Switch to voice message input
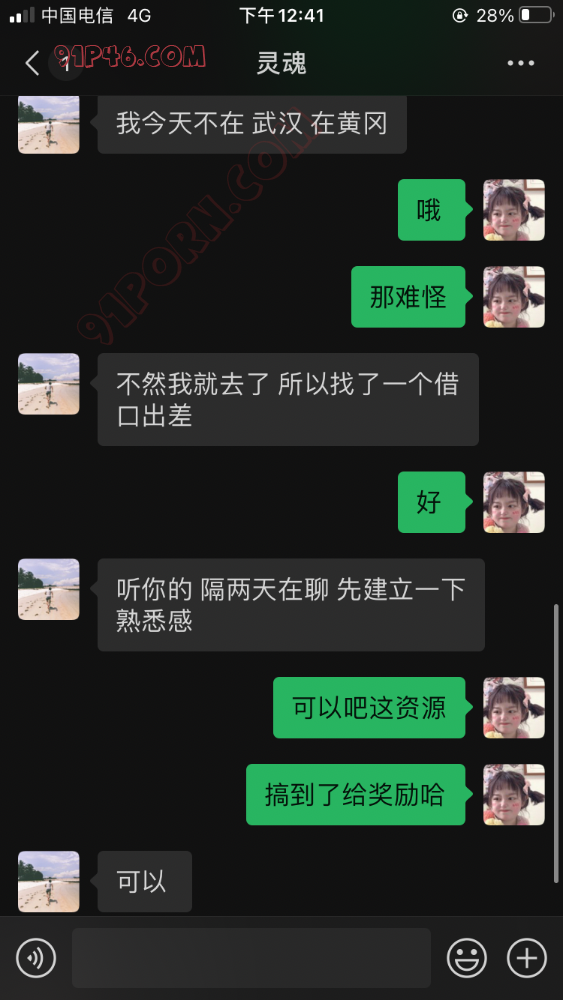 36,958
